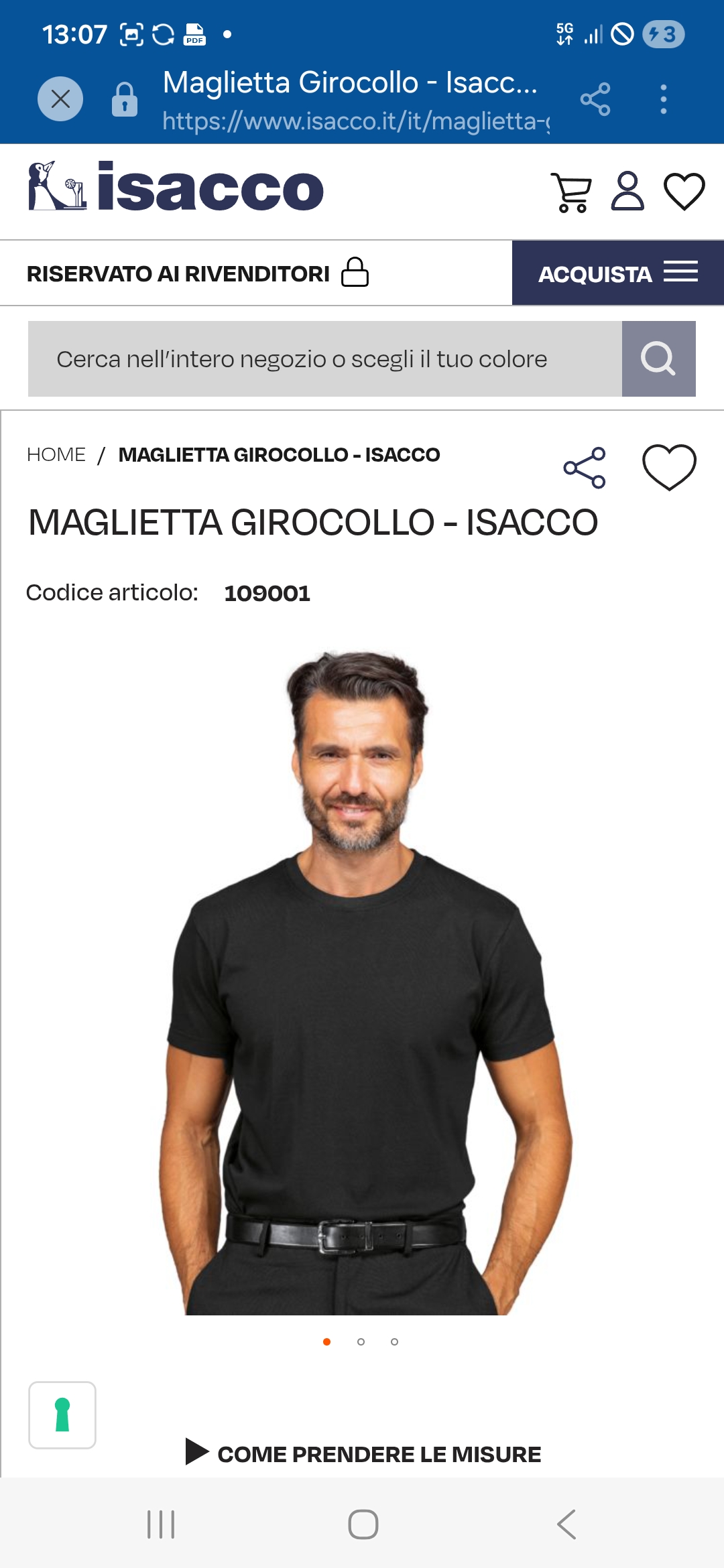Image resolution: width=724 pixels, height=1568 pixels.
Task: Jump to the third product photo dot
Action: tap(394, 1342)
